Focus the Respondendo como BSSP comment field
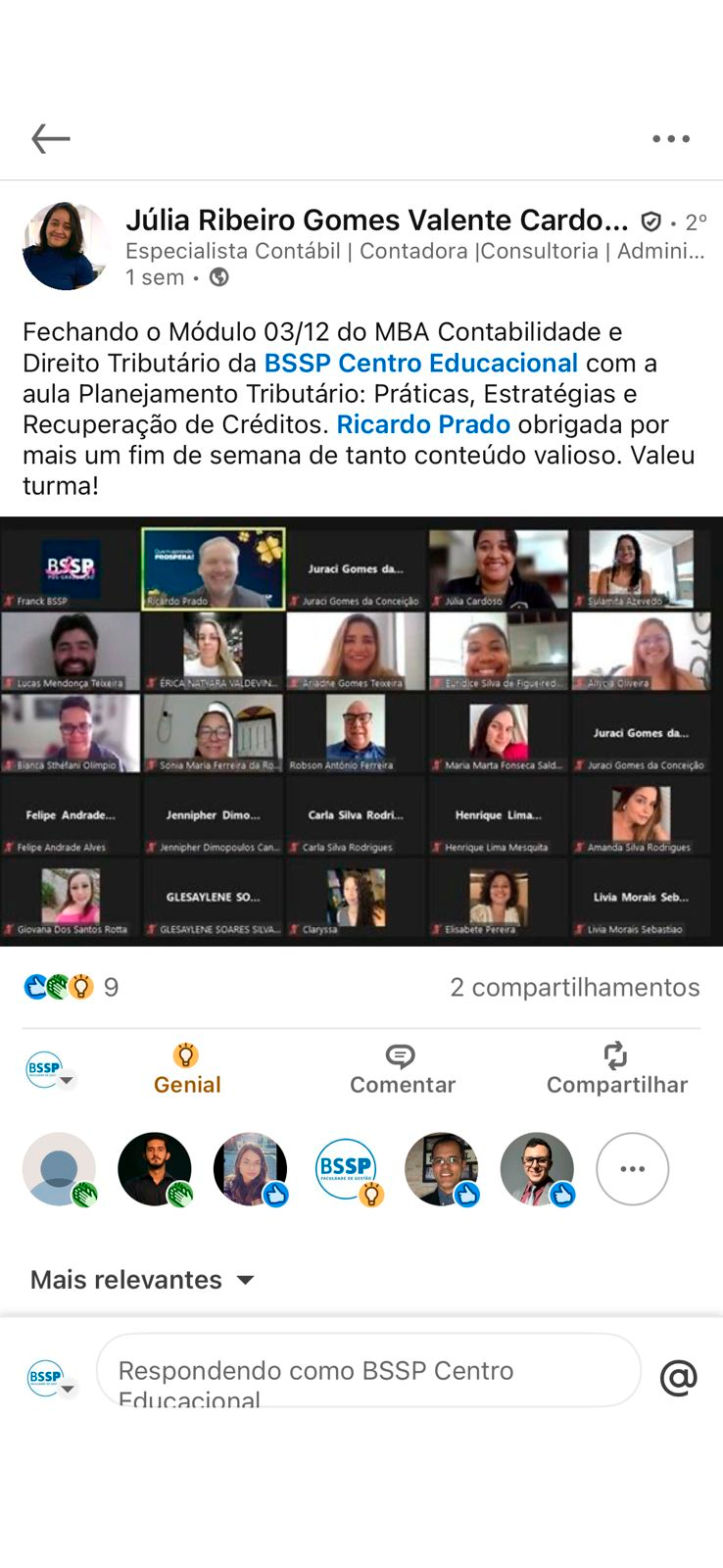The image size is (723, 1568). [368, 1370]
